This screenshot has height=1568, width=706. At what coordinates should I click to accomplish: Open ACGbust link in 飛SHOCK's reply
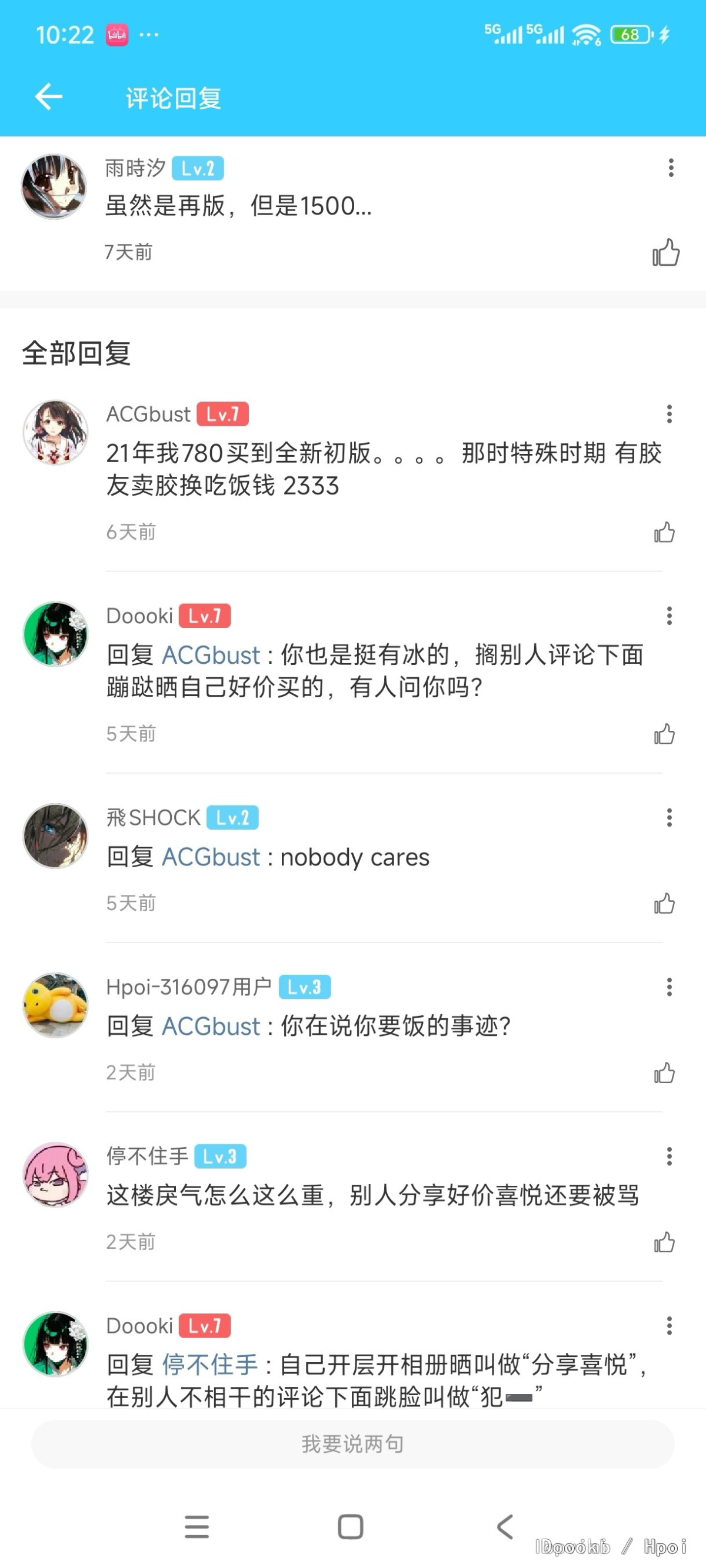click(x=211, y=857)
